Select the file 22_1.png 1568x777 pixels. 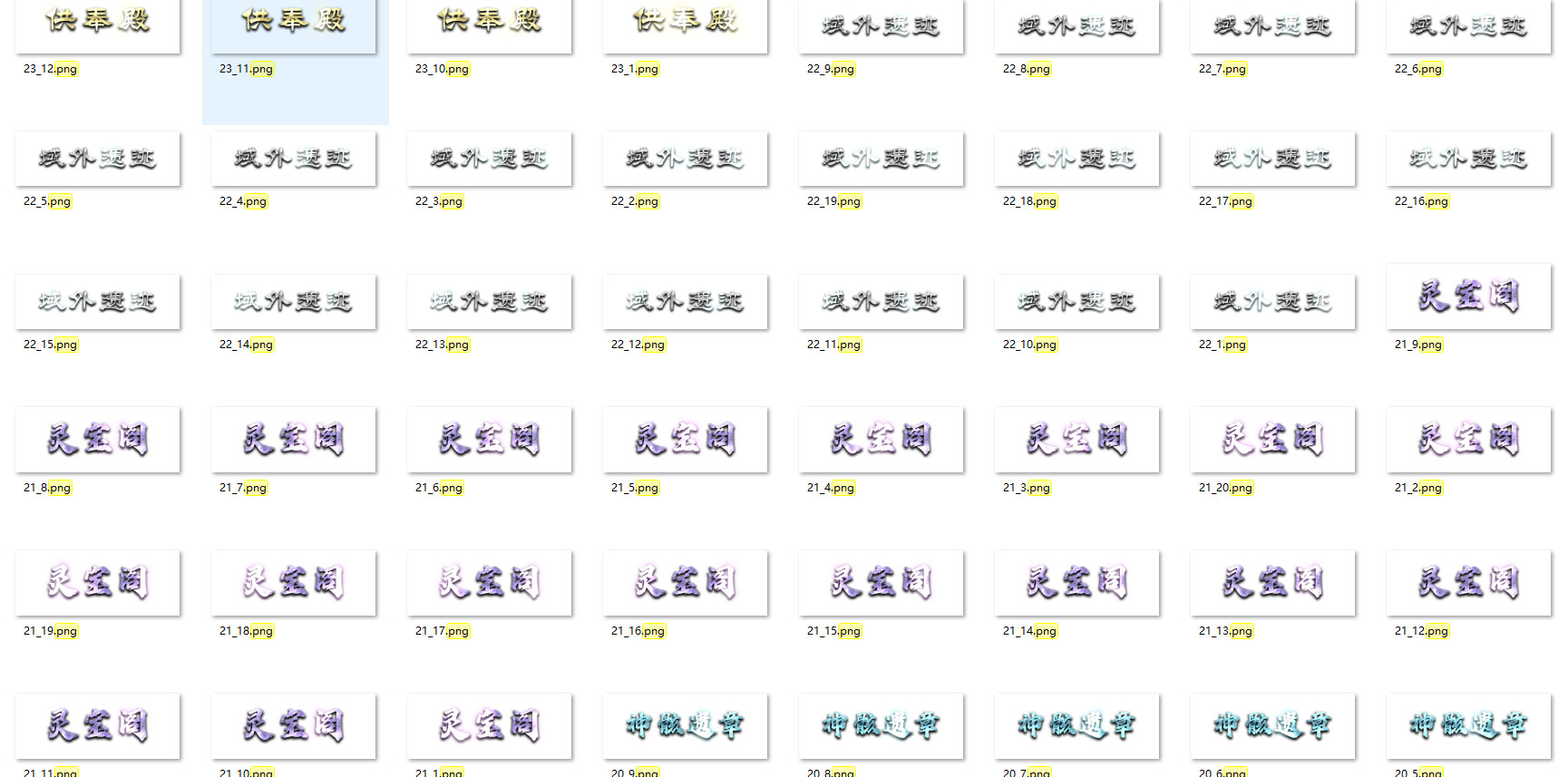click(x=1273, y=302)
